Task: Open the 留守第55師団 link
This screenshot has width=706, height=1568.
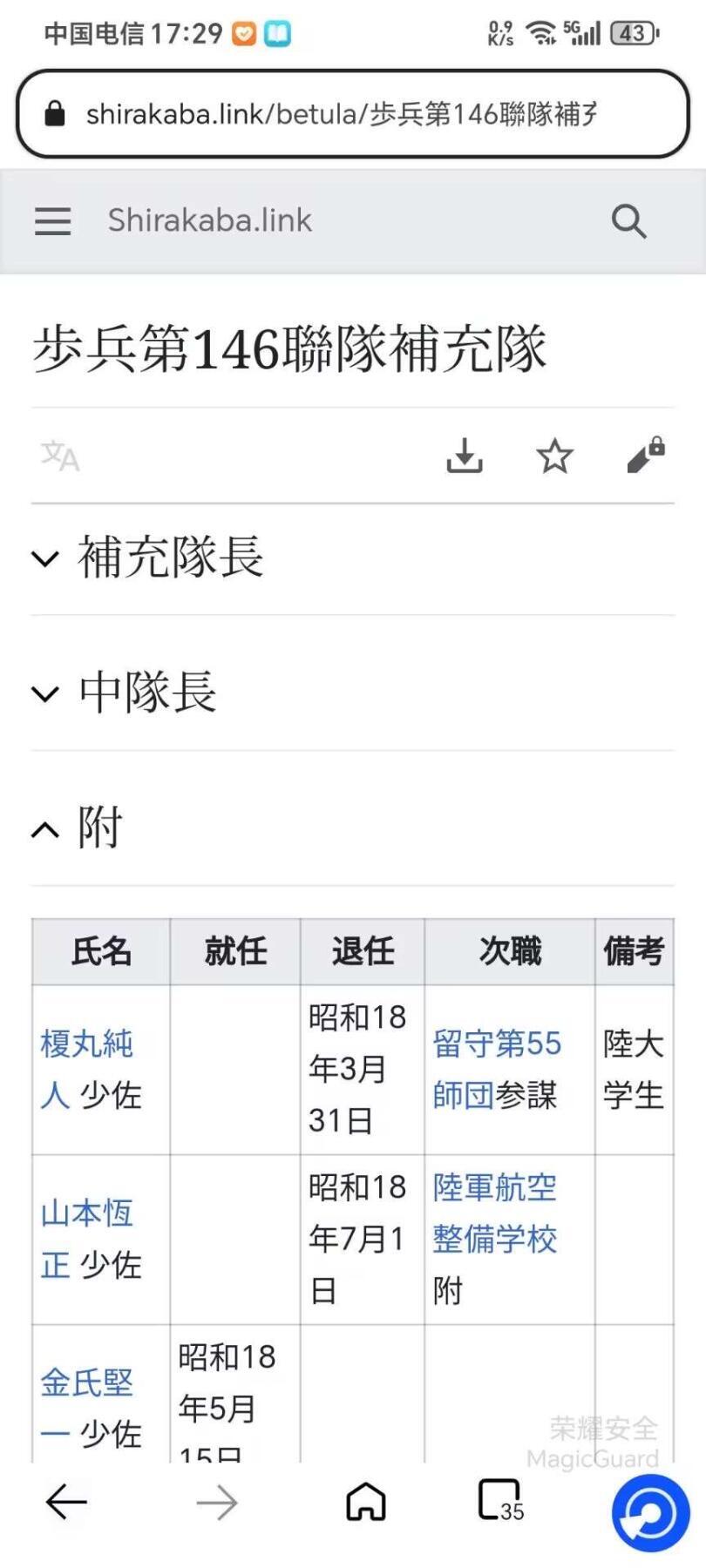Action: click(x=496, y=1044)
